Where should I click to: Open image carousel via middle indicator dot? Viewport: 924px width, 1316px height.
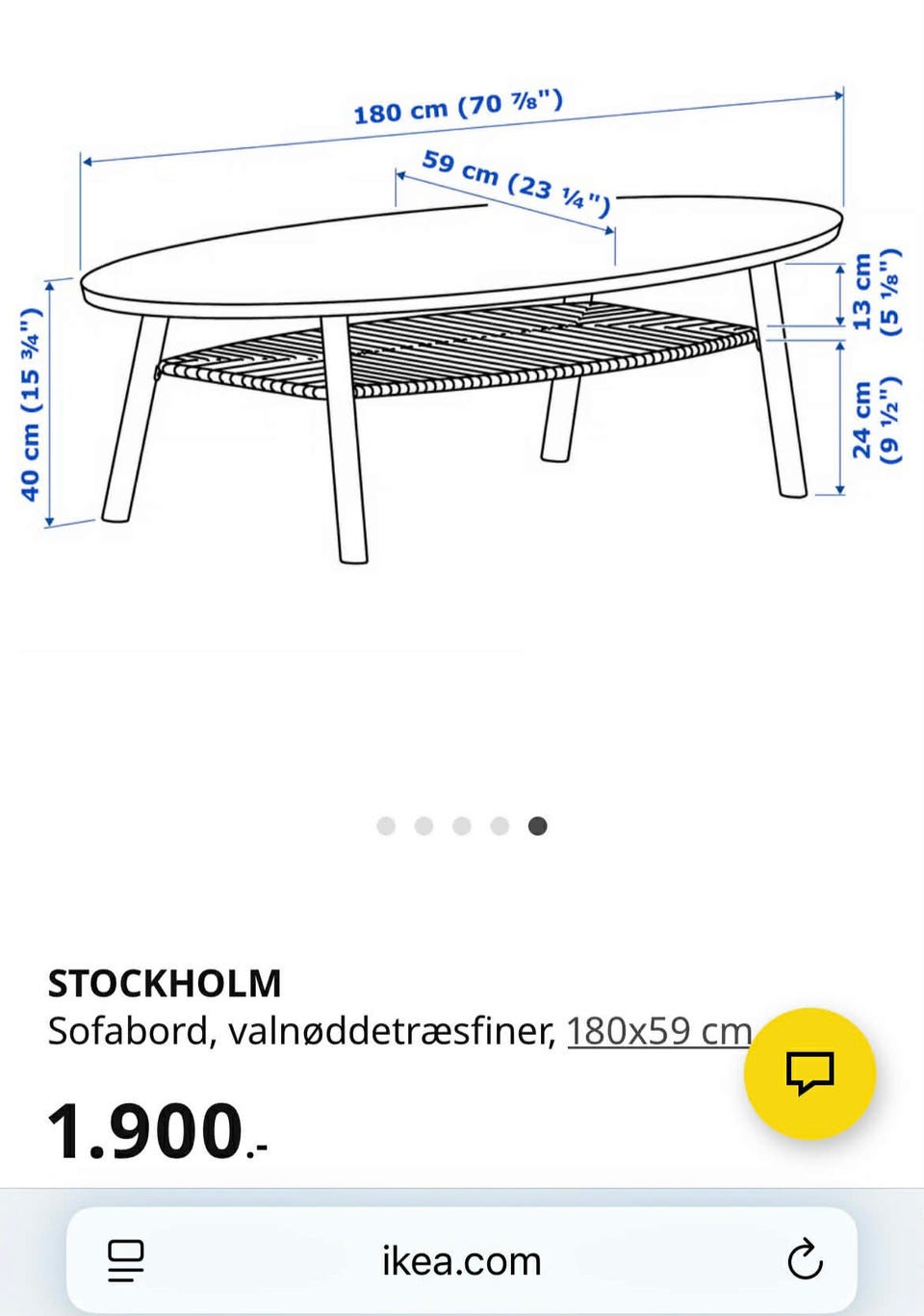pyautogui.click(x=462, y=825)
